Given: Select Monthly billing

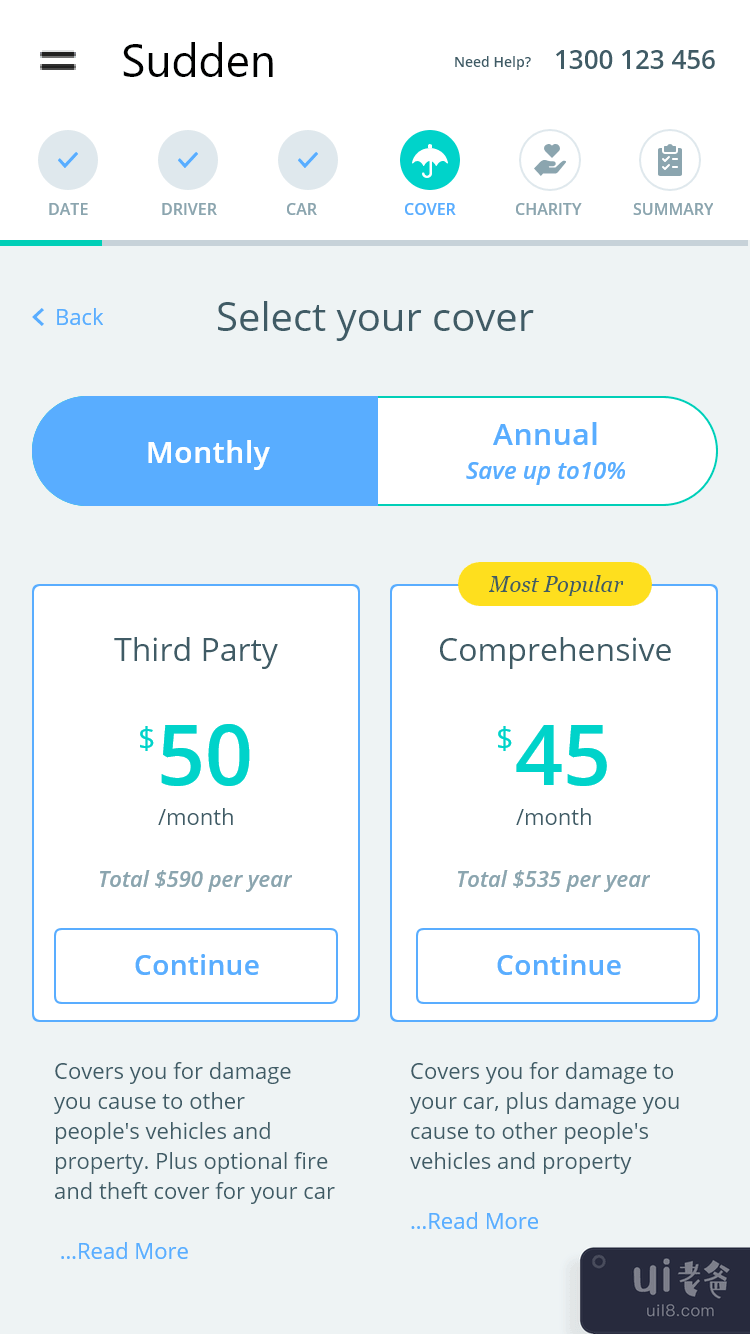Looking at the screenshot, I should [207, 452].
